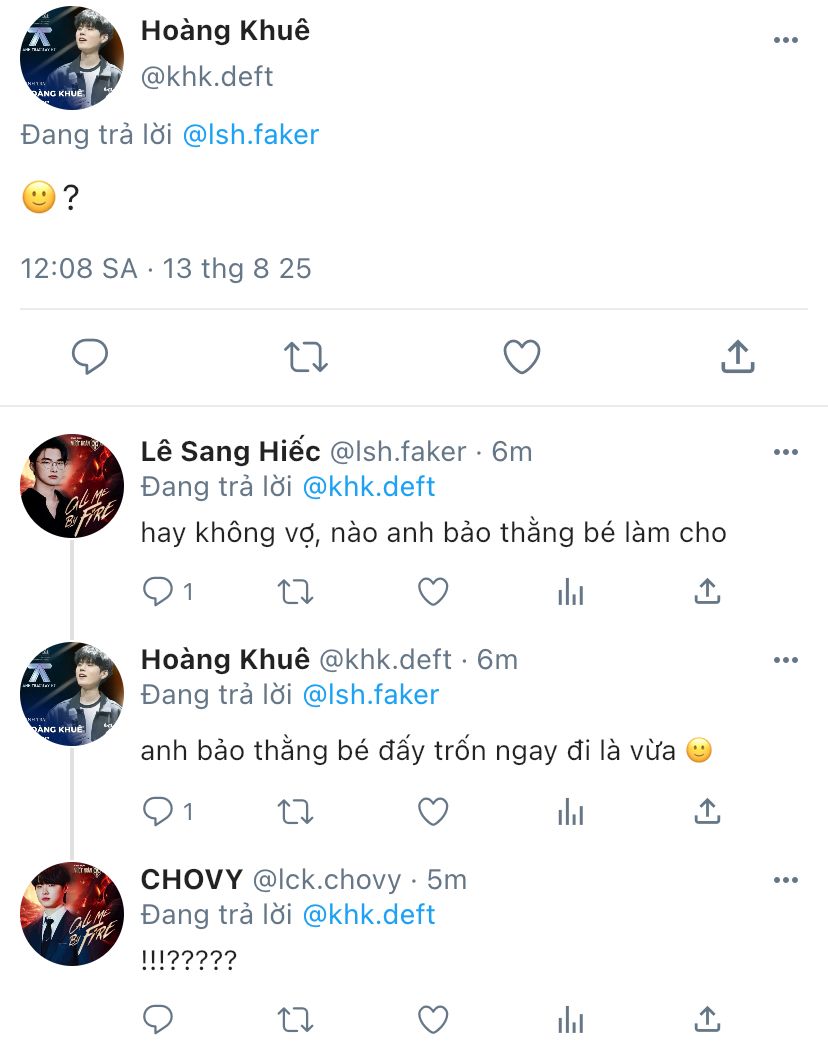Like the main post with the smiley emoji
This screenshot has width=828, height=1046.
521,356
